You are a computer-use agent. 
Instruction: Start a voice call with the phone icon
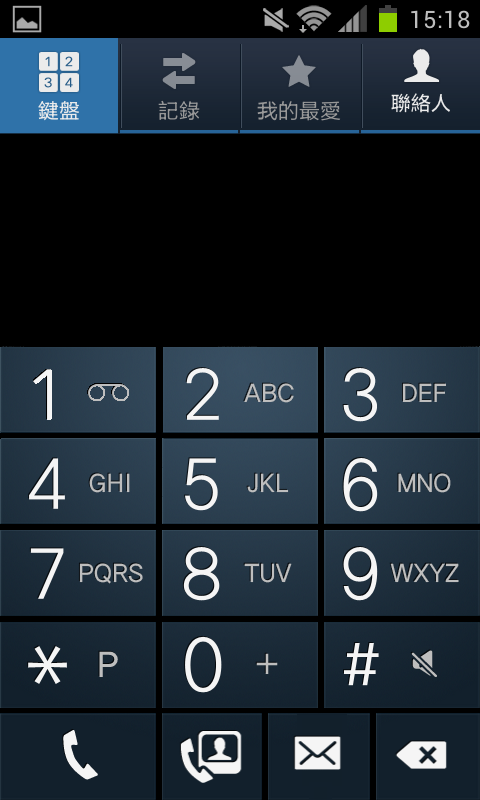click(78, 757)
